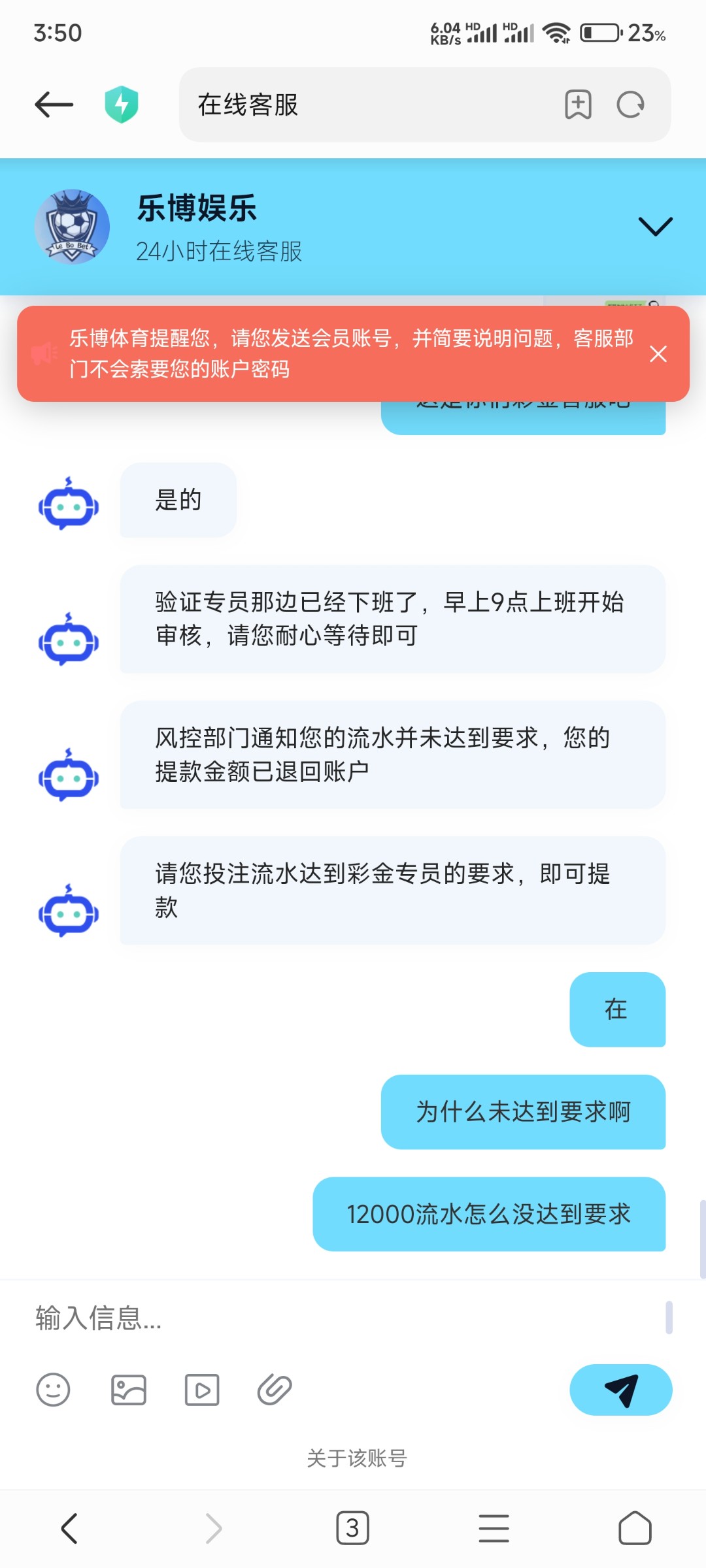Dismiss the red reminder banner

[x=658, y=354]
